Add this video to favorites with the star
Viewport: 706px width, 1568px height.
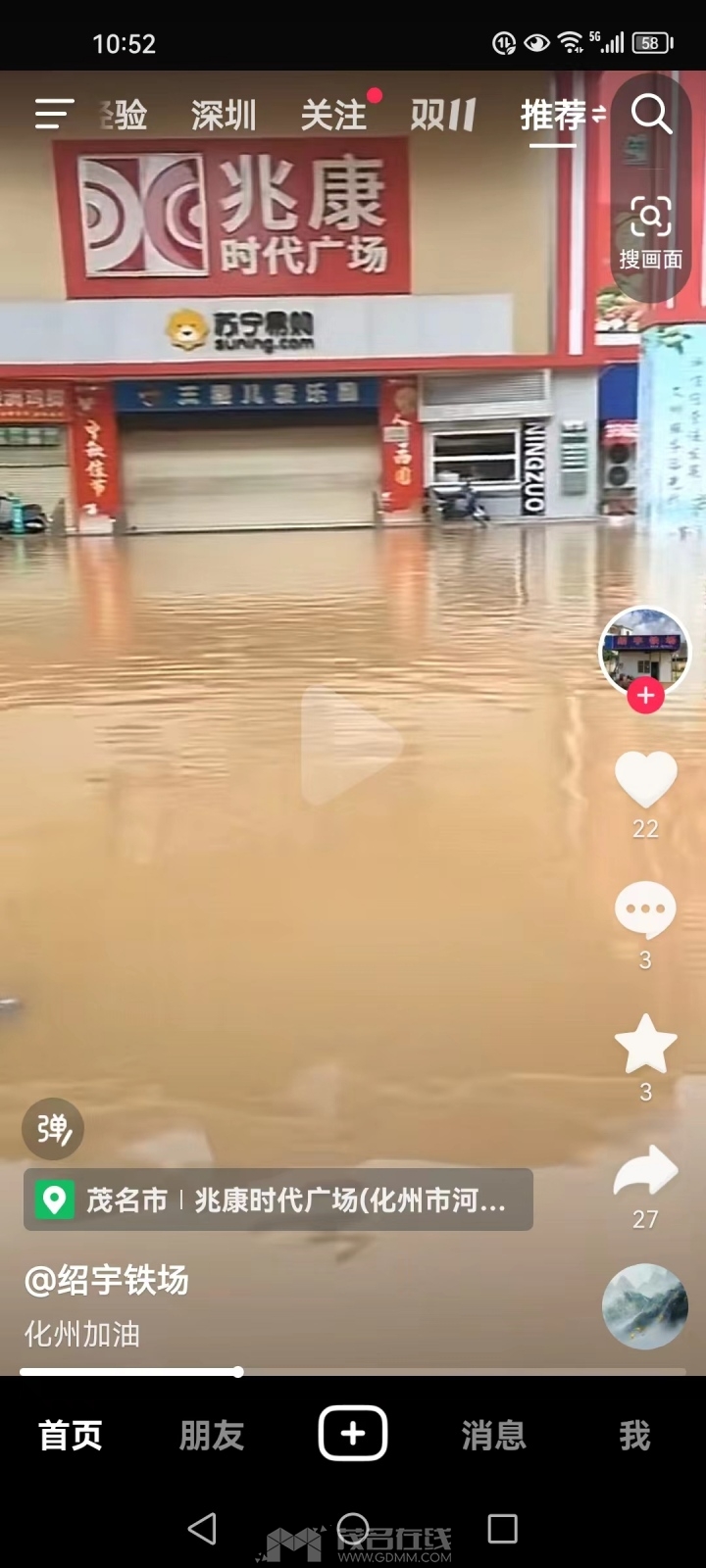click(x=645, y=1045)
